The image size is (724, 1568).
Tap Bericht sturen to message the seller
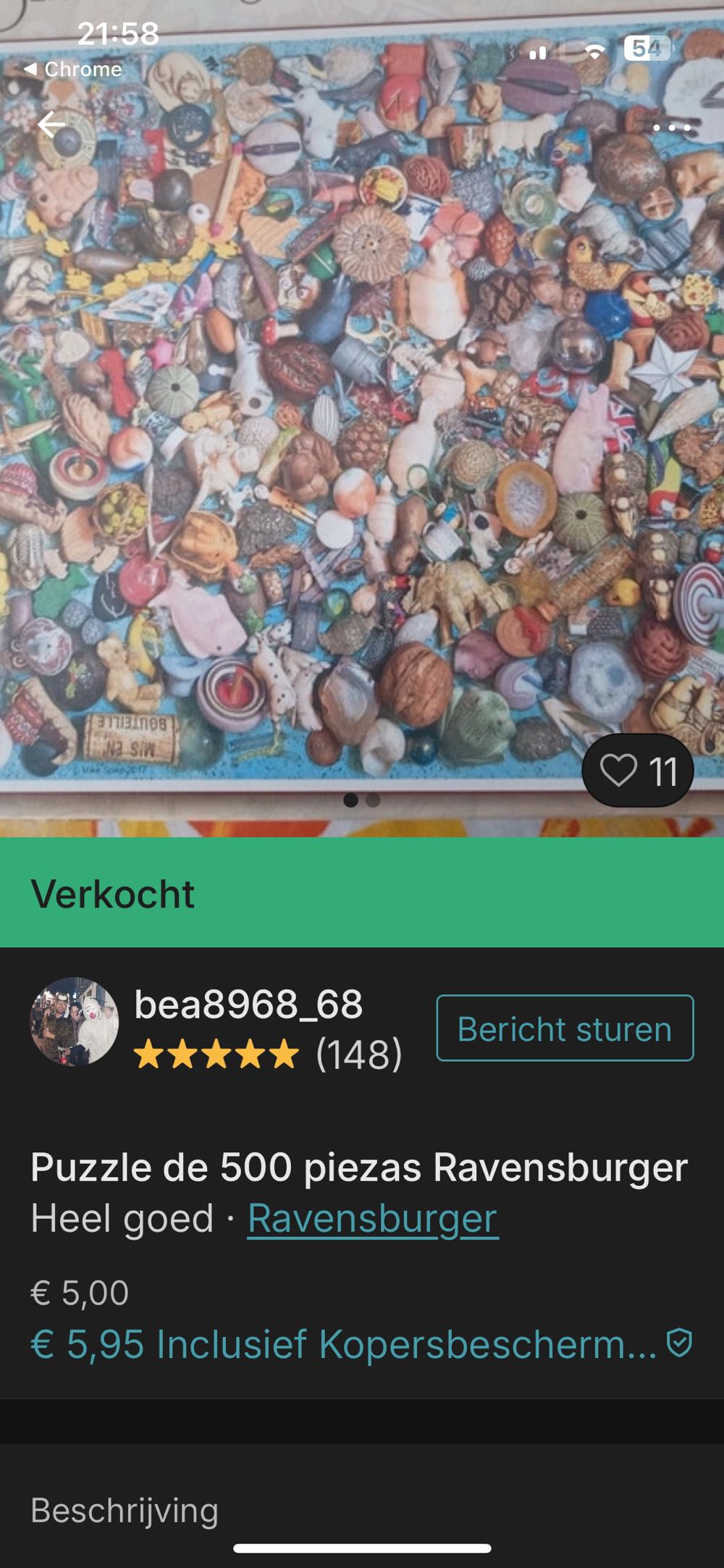(565, 1028)
